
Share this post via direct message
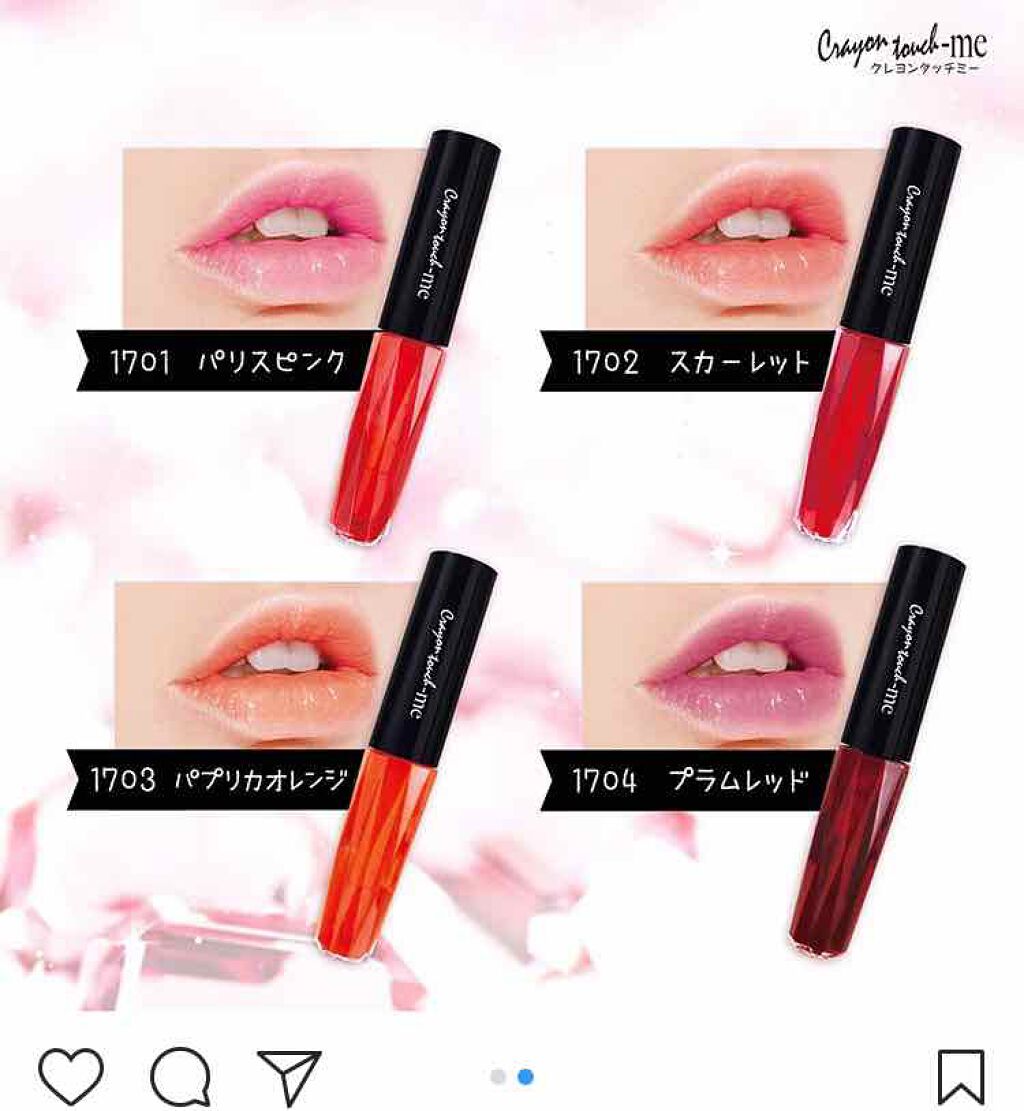point(289,1076)
